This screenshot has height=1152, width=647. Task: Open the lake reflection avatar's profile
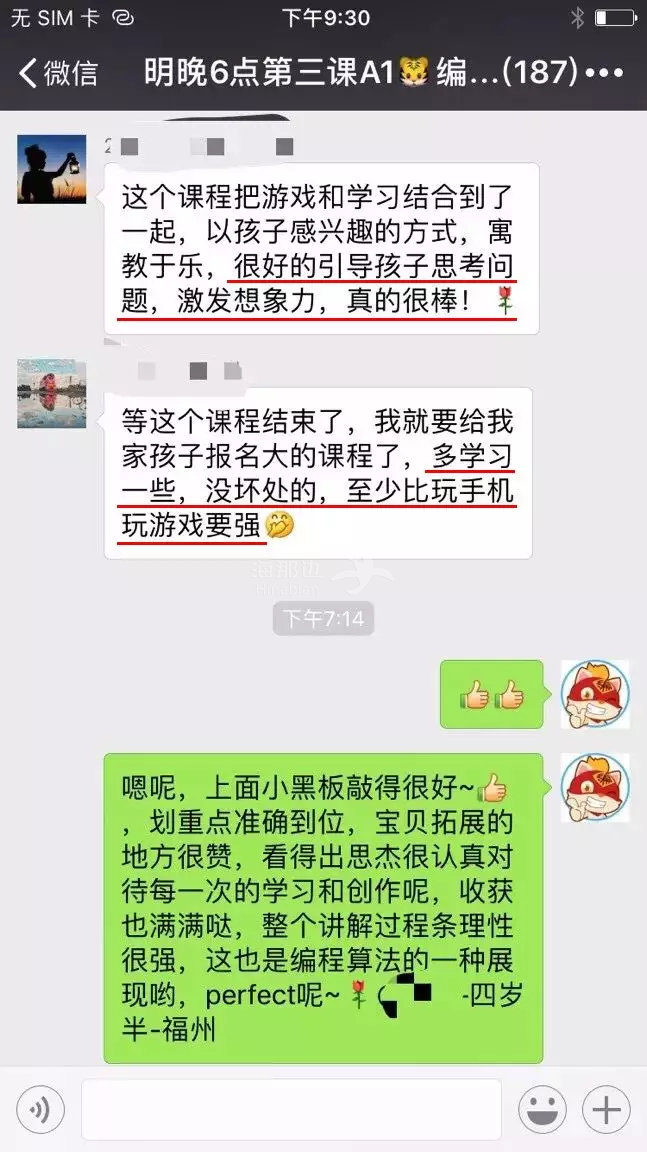point(51,394)
